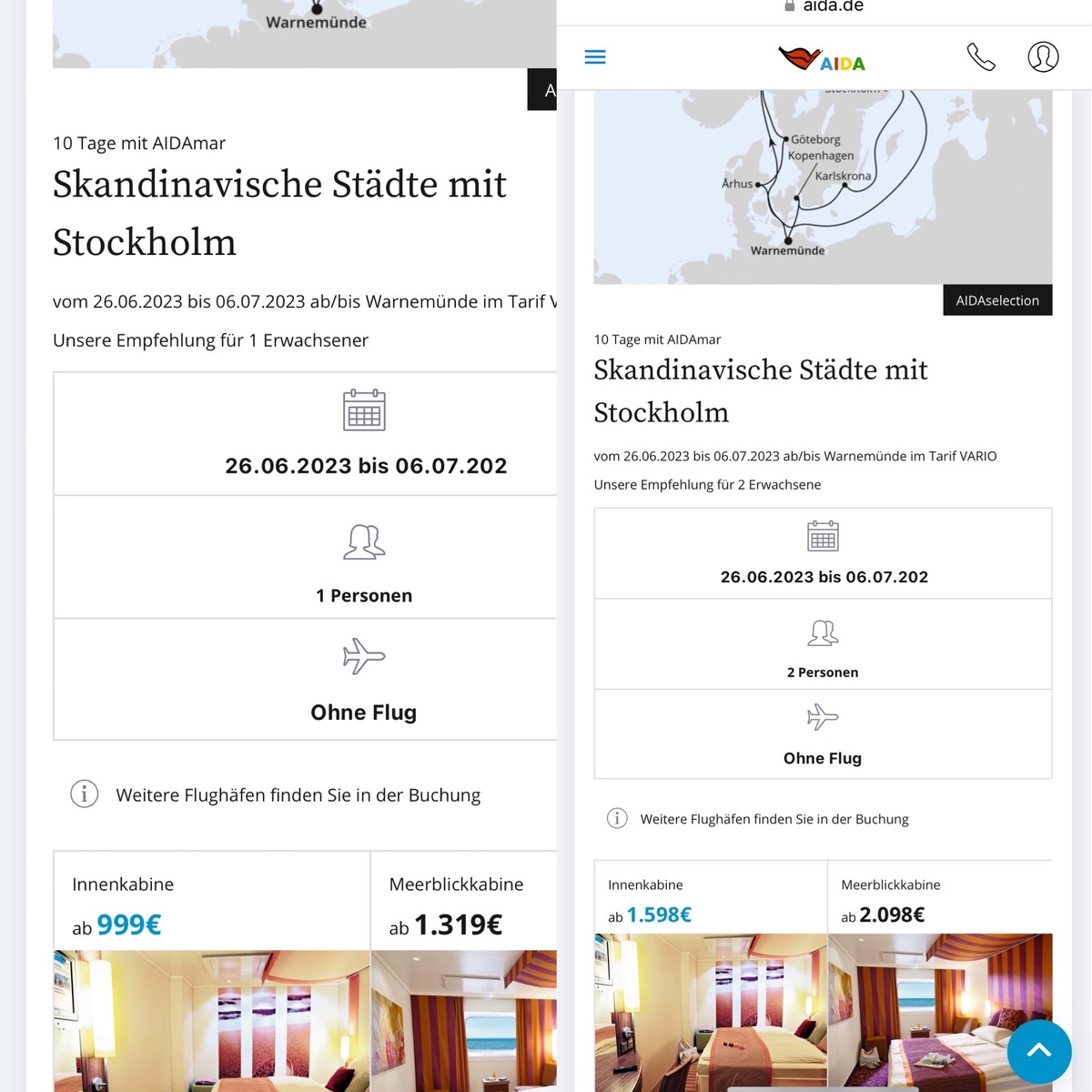Choose the Meerblickkabine offer for 1.319€
The image size is (1092, 1092).
464,972
